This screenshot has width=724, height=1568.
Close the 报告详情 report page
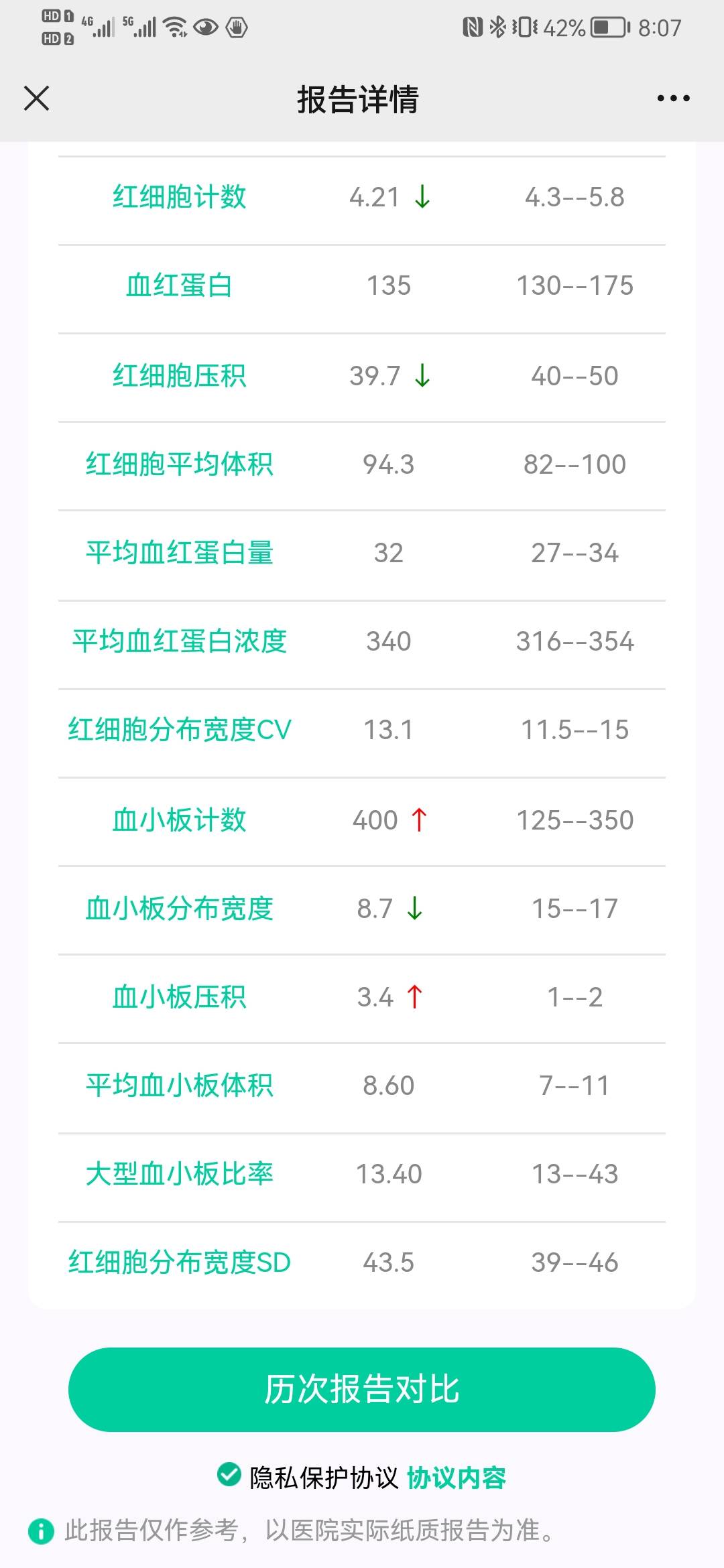[x=36, y=99]
